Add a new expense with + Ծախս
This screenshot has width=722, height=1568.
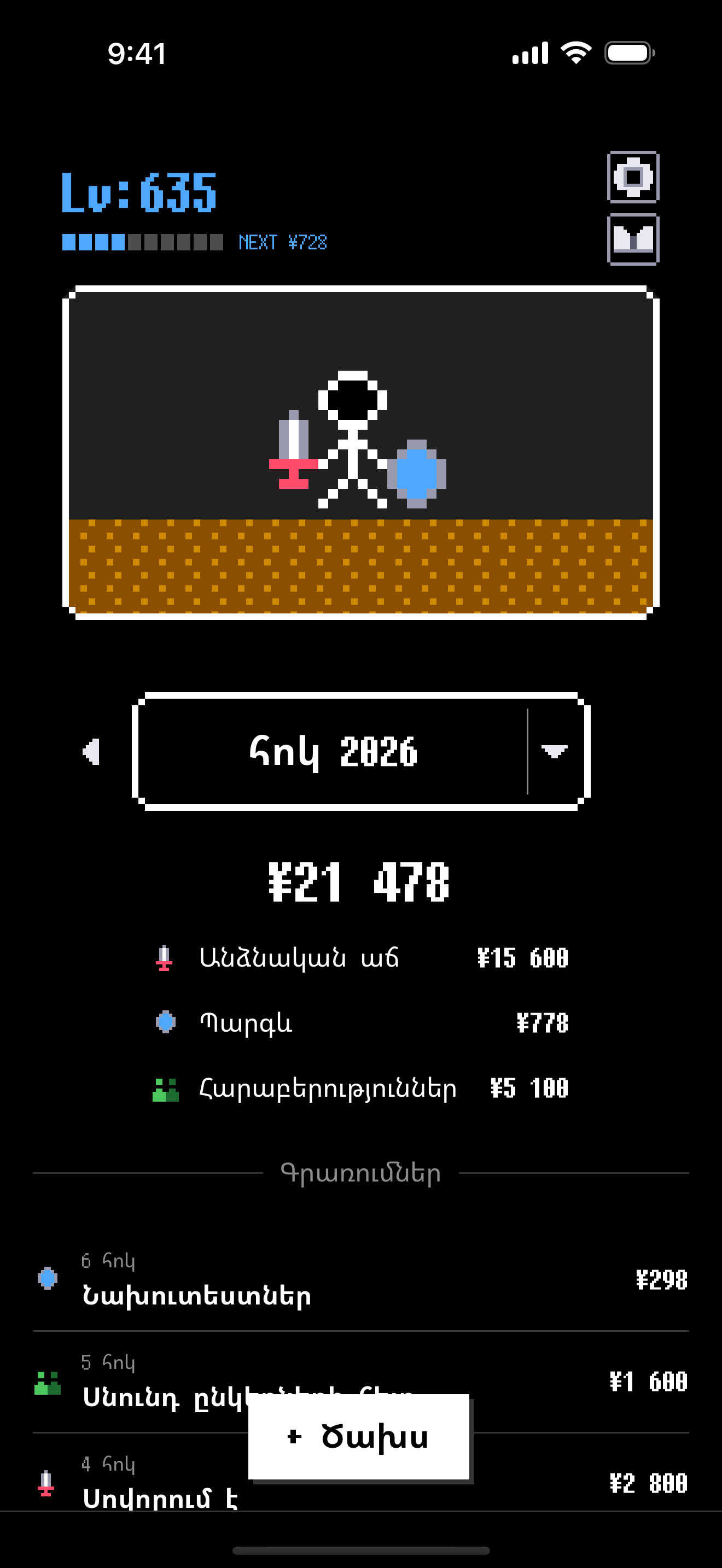359,1437
